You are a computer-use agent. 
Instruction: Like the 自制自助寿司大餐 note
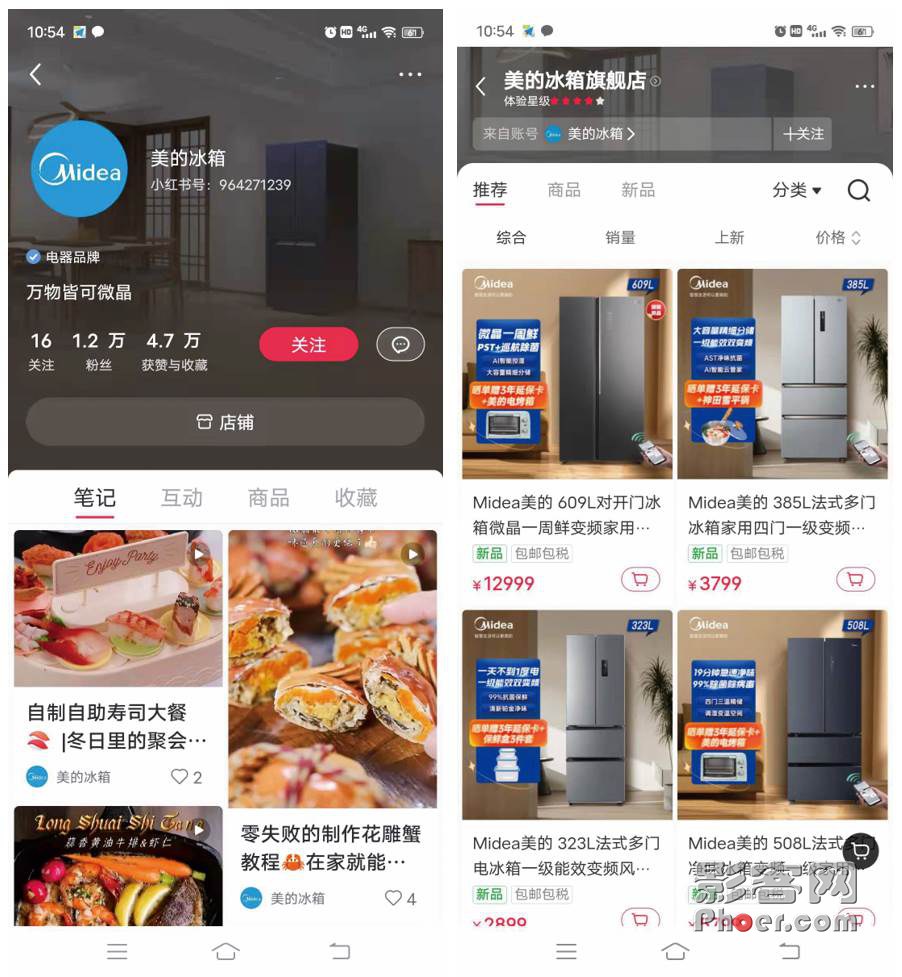186,776
